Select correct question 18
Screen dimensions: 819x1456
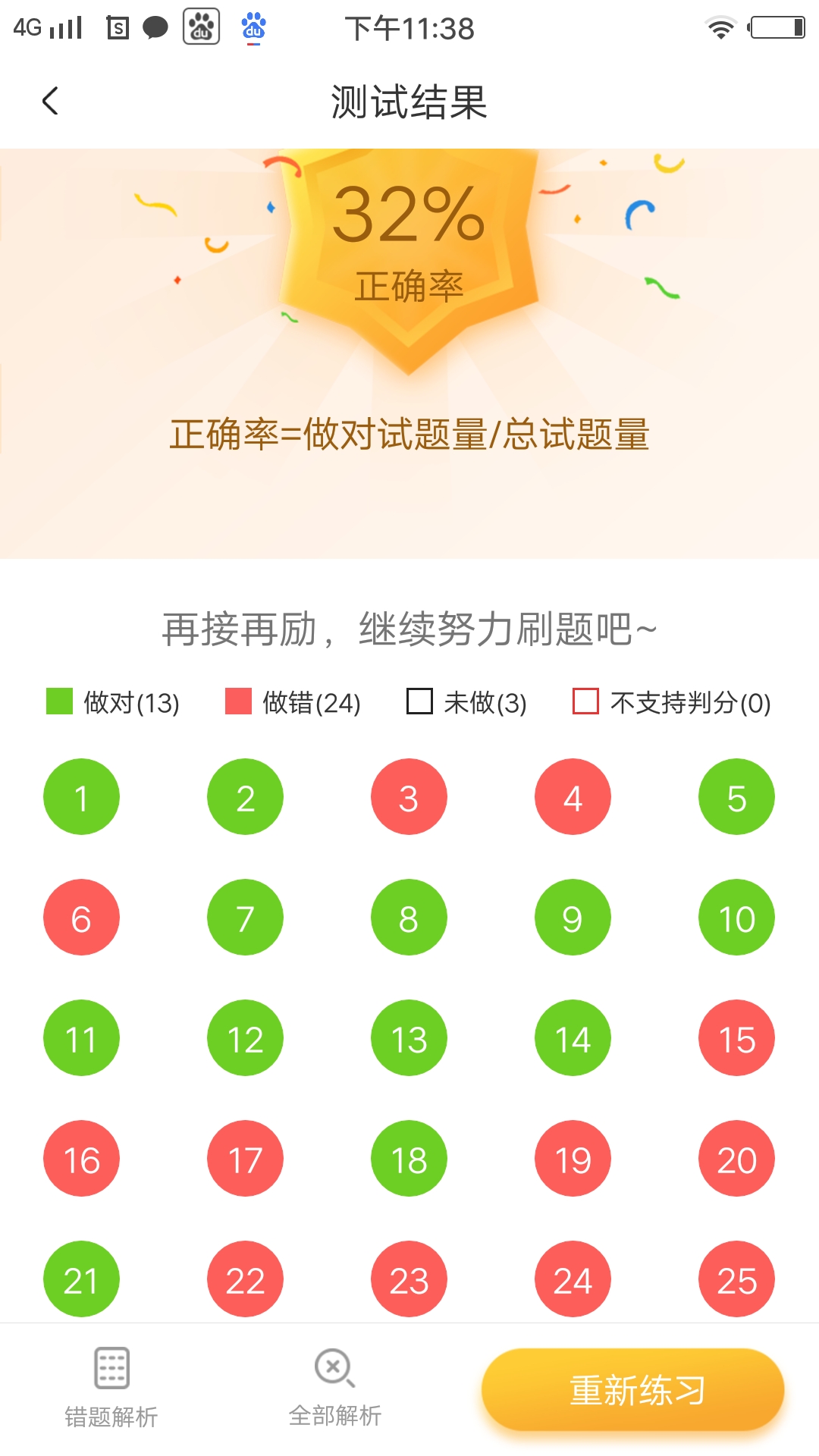[409, 1159]
